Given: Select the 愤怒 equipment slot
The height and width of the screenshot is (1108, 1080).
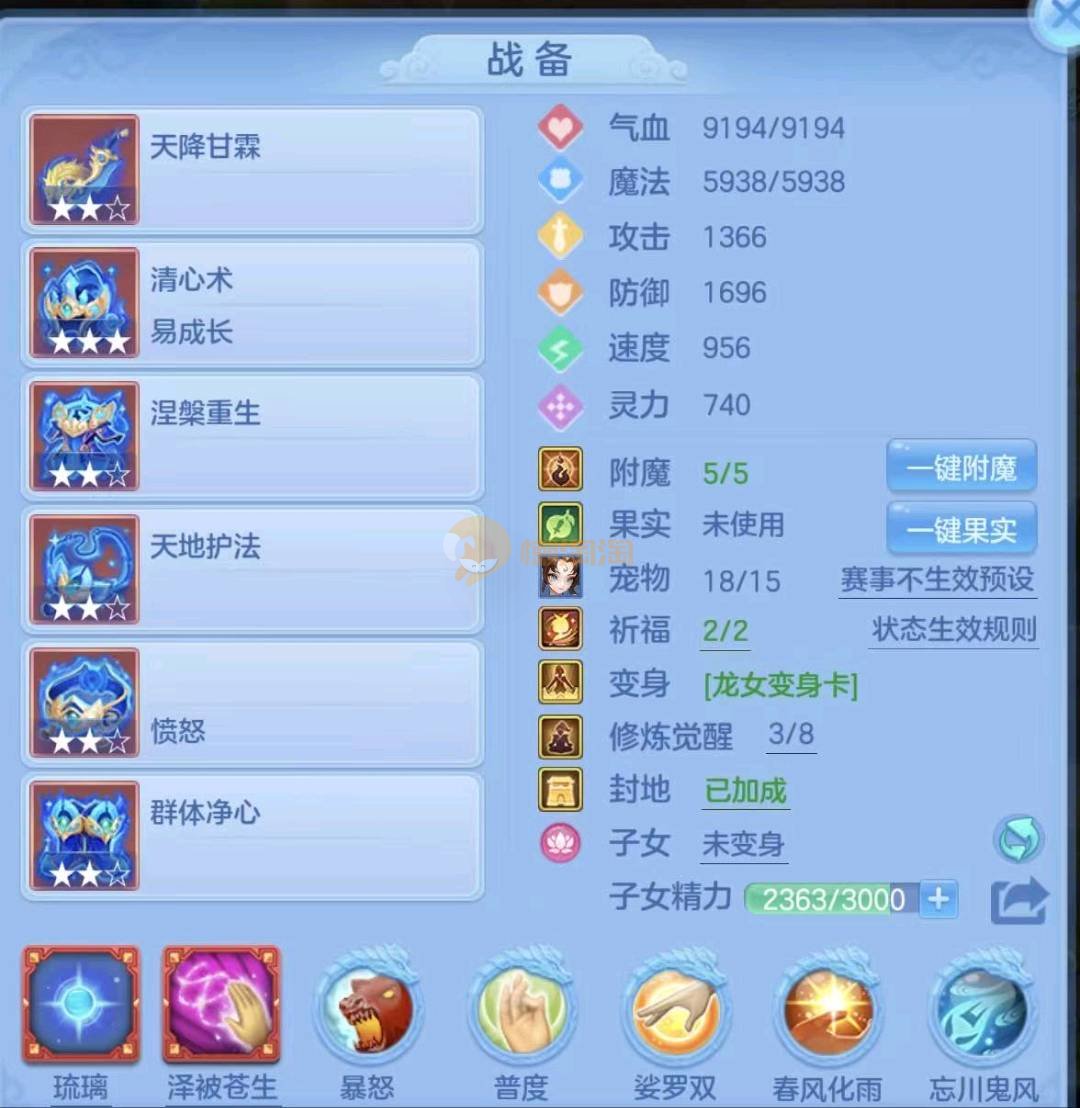Looking at the screenshot, I should tap(252, 703).
